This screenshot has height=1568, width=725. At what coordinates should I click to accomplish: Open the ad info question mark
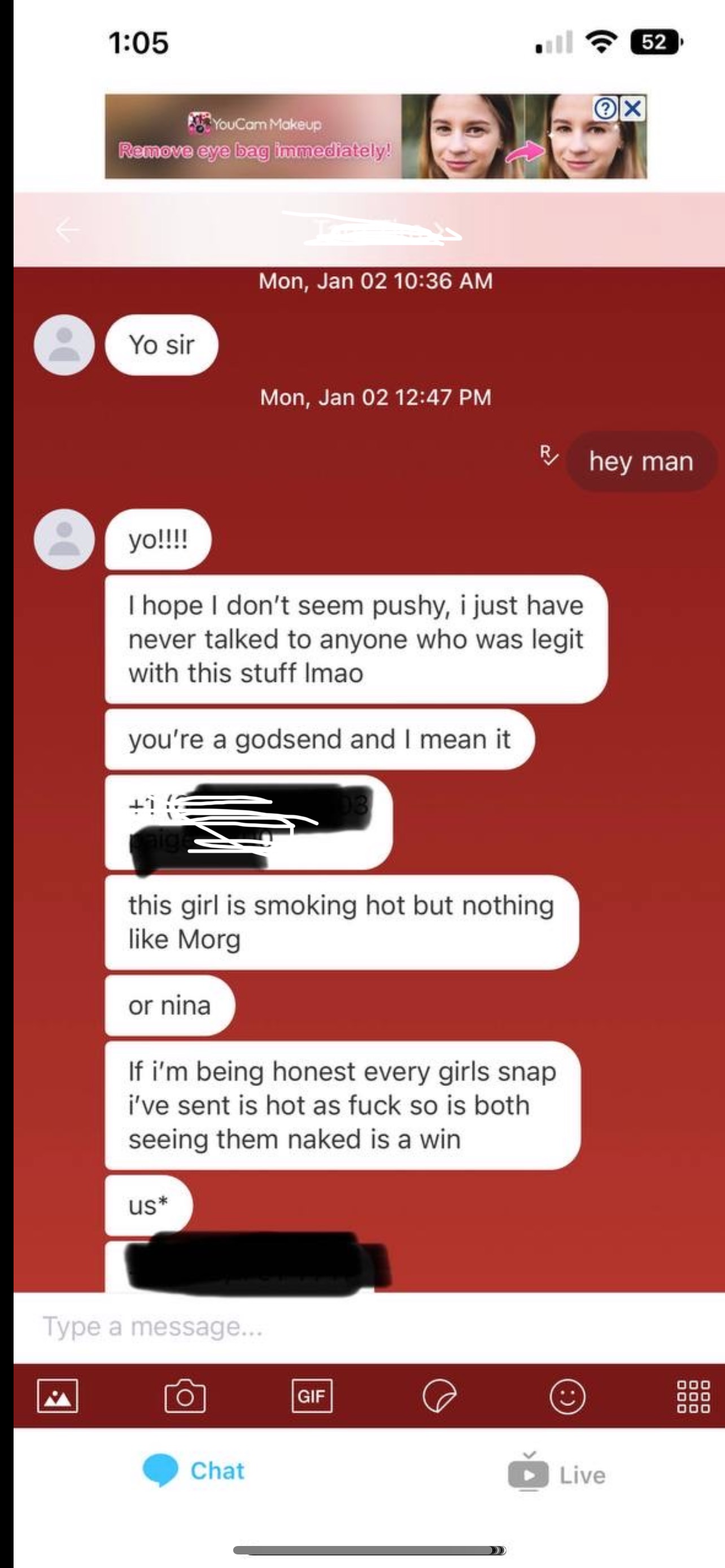605,109
